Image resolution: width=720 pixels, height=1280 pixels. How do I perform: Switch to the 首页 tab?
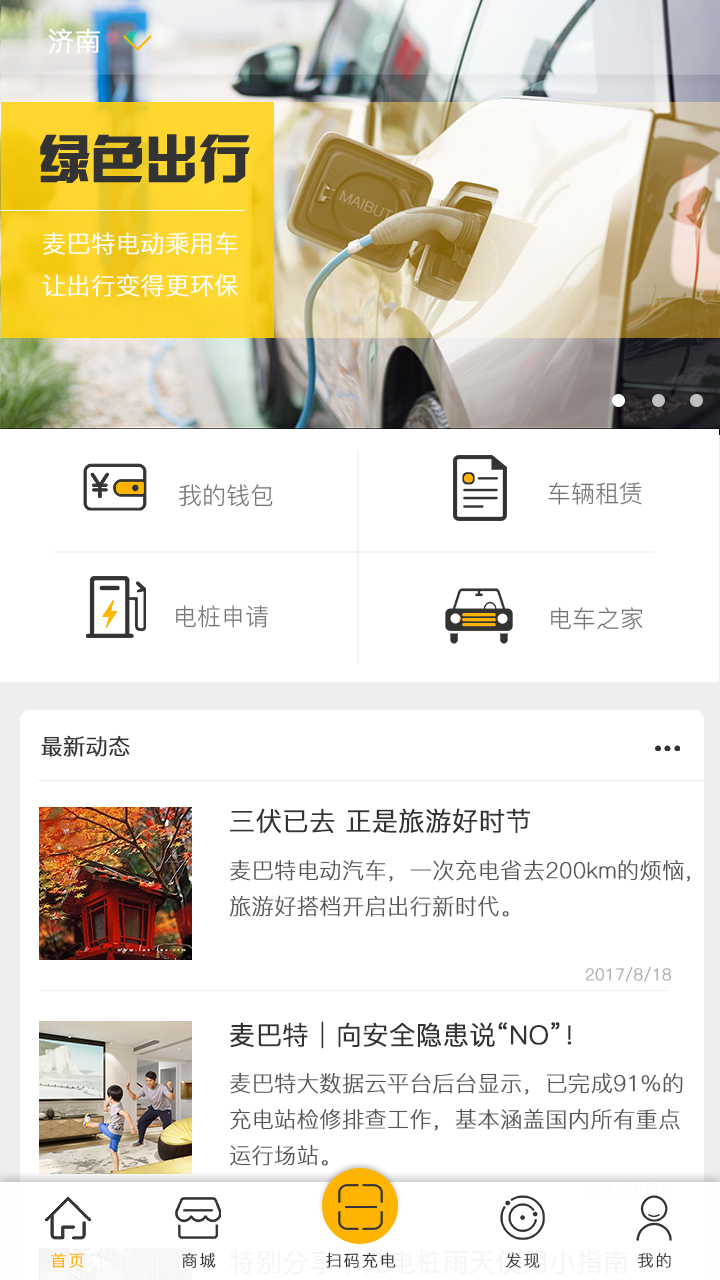point(68,1232)
